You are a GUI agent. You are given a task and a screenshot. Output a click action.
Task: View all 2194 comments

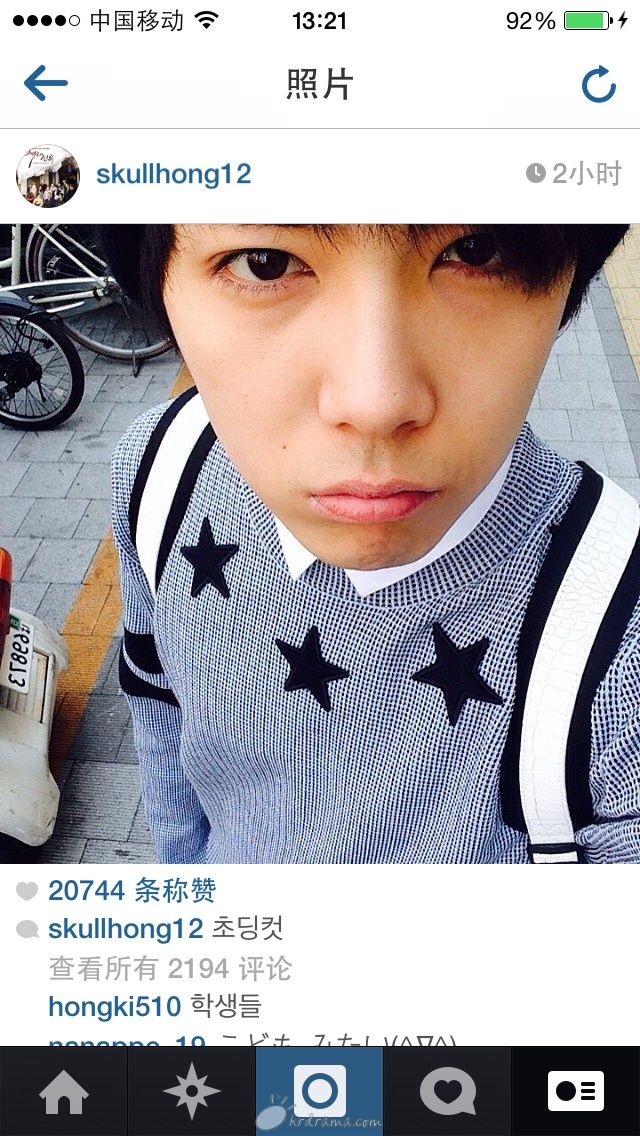(170, 968)
